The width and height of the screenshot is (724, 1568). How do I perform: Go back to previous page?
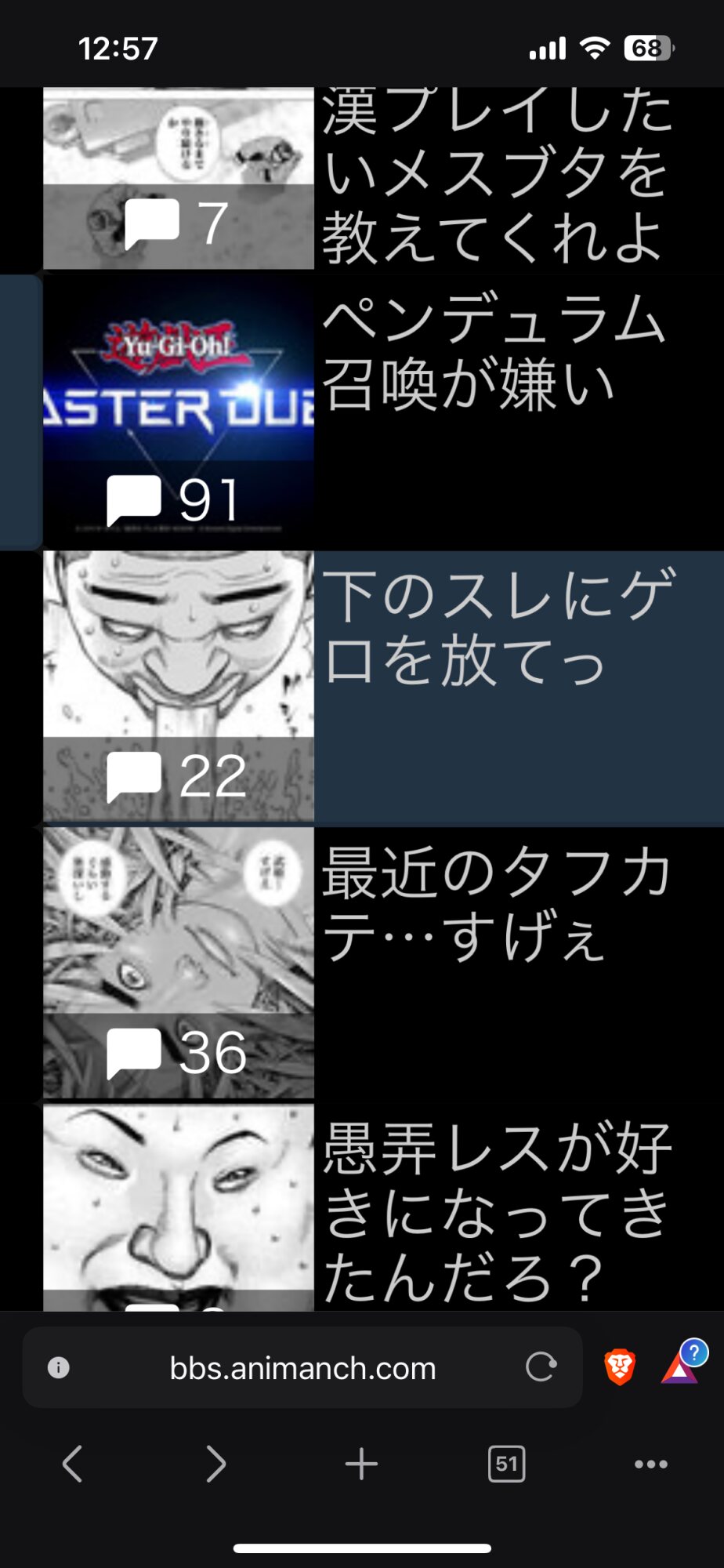[x=72, y=1464]
